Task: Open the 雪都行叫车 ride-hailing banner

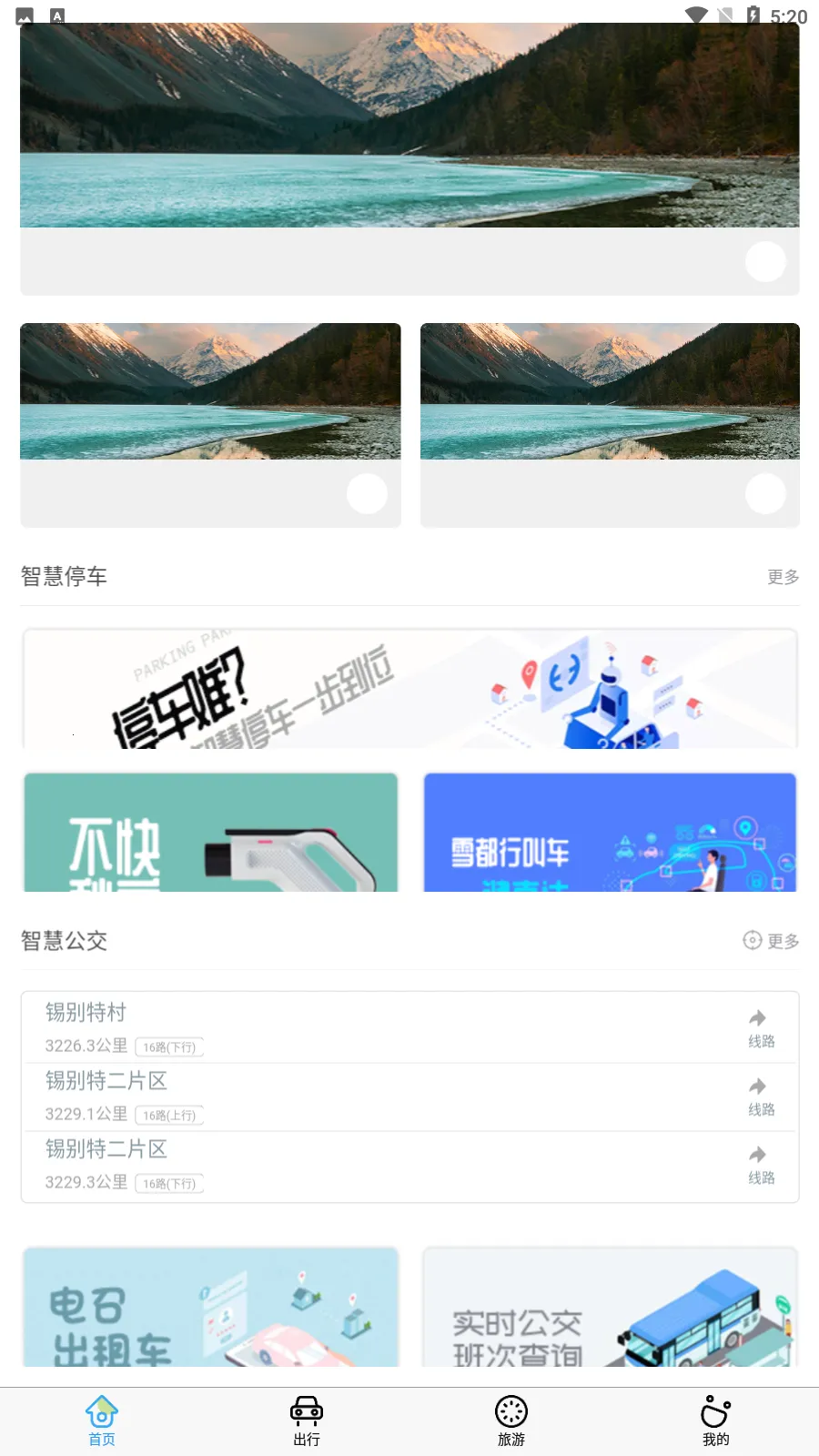Action: 610,833
